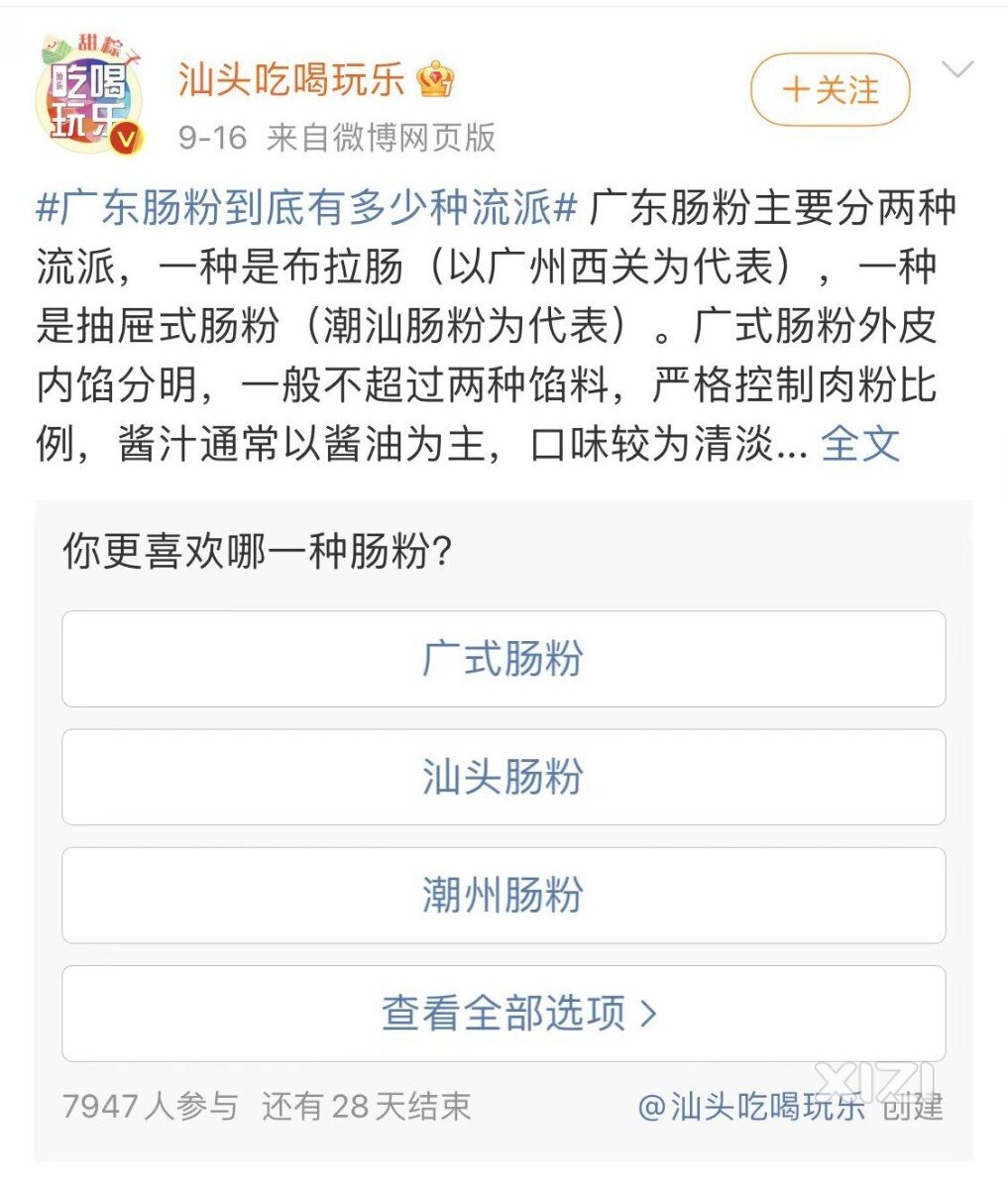This screenshot has width=1008, height=1189.
Task: Open hashtag #广东肠粉到底有多少种流派#
Action: coord(307,209)
